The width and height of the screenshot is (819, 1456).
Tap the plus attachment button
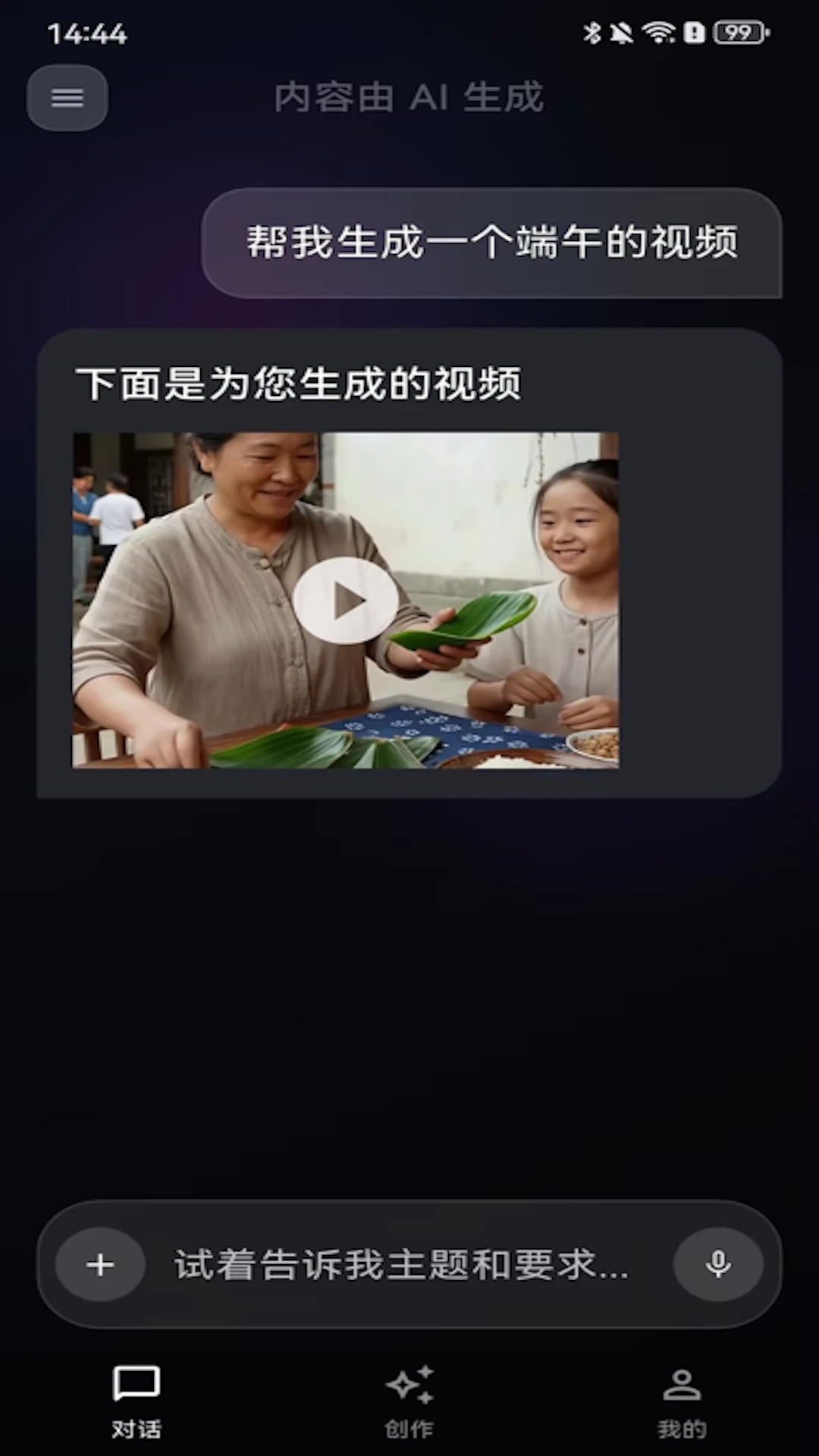100,1264
